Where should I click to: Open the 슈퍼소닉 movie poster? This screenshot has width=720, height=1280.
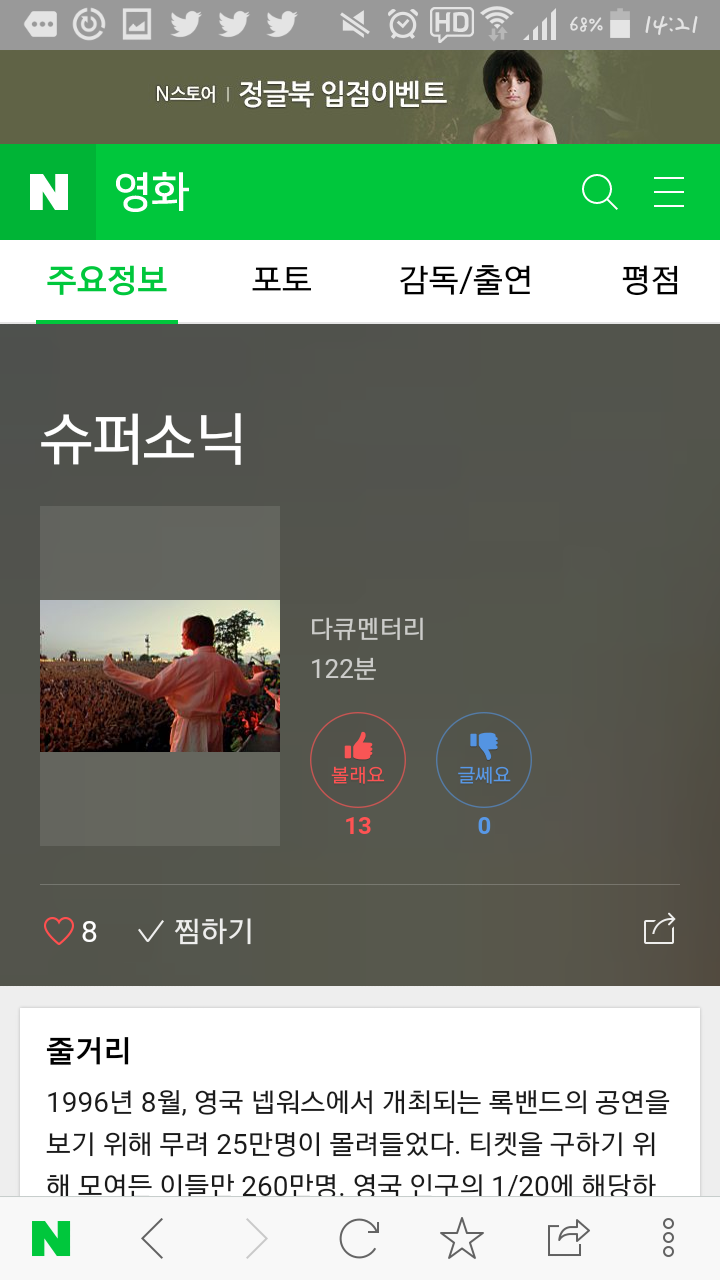(160, 676)
